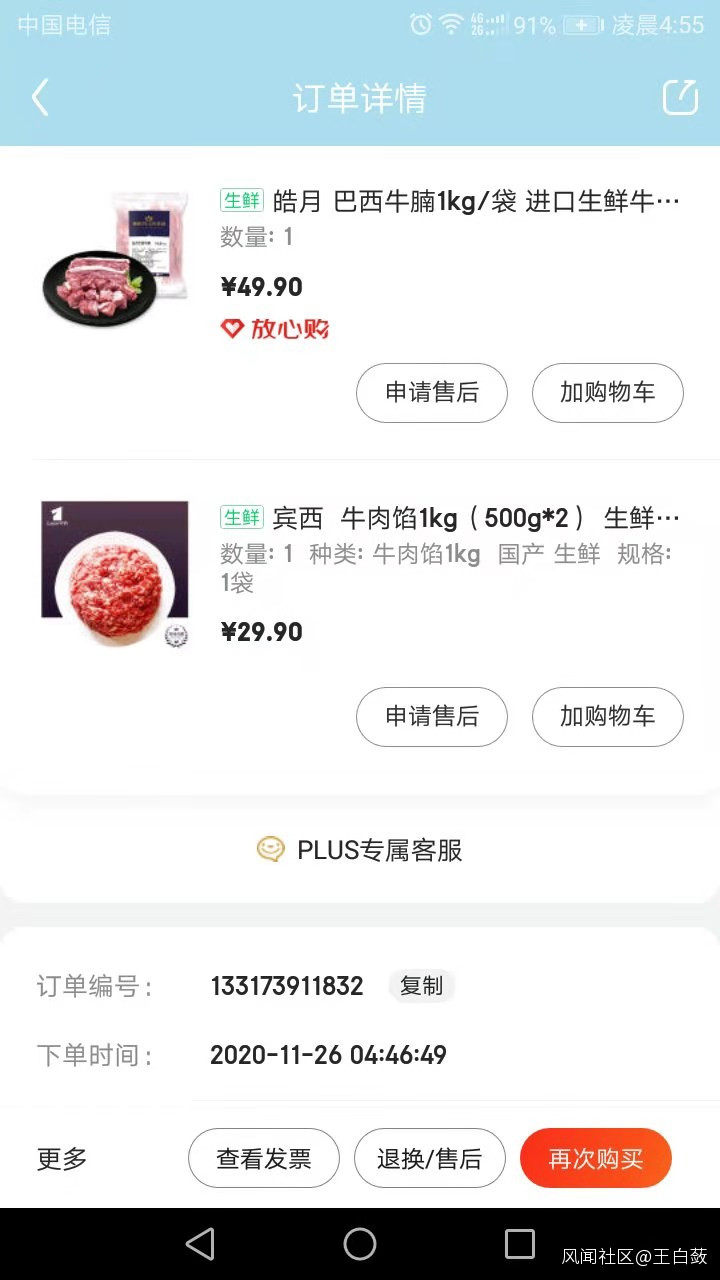Request after-sales for 宾西 牛肉馅

point(432,717)
